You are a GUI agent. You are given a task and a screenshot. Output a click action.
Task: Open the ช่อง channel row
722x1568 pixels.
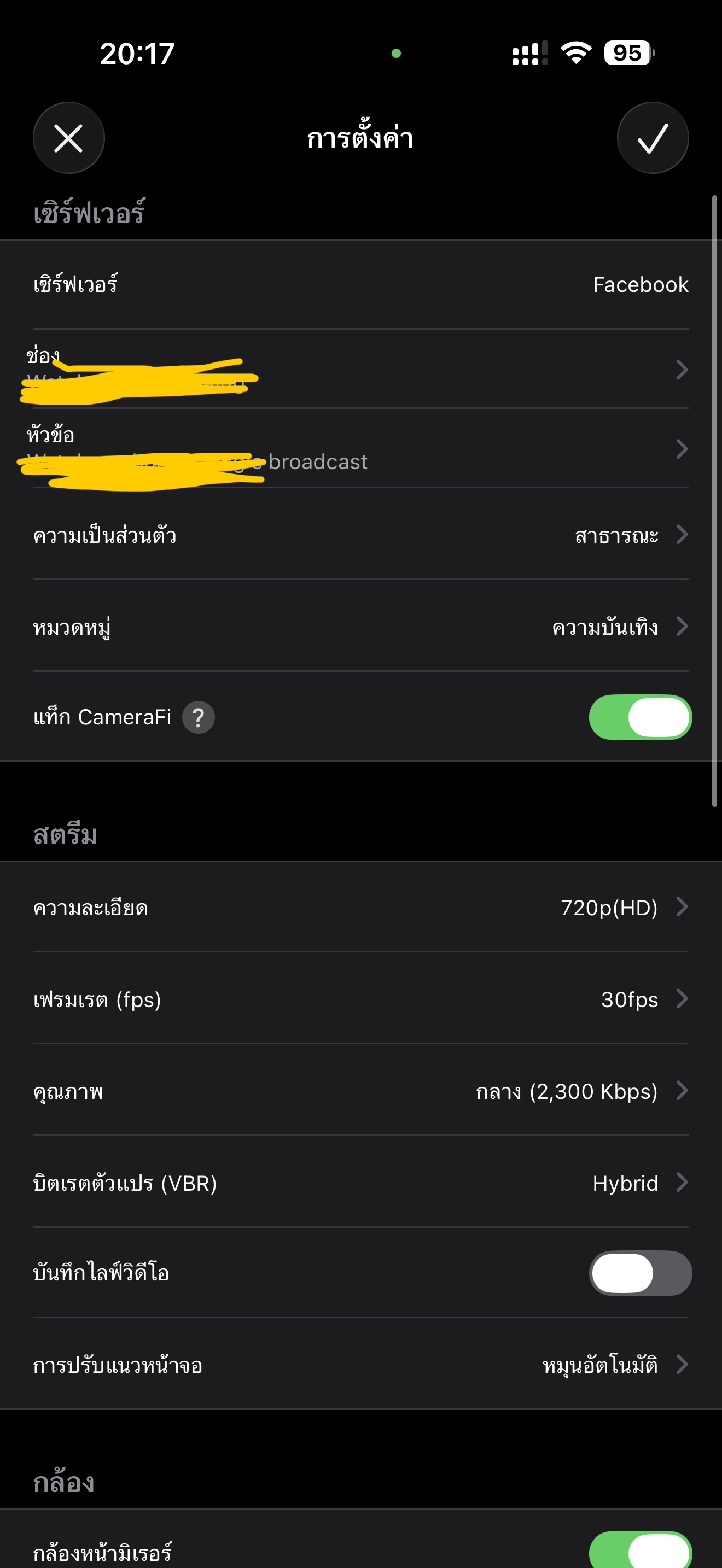coord(360,370)
